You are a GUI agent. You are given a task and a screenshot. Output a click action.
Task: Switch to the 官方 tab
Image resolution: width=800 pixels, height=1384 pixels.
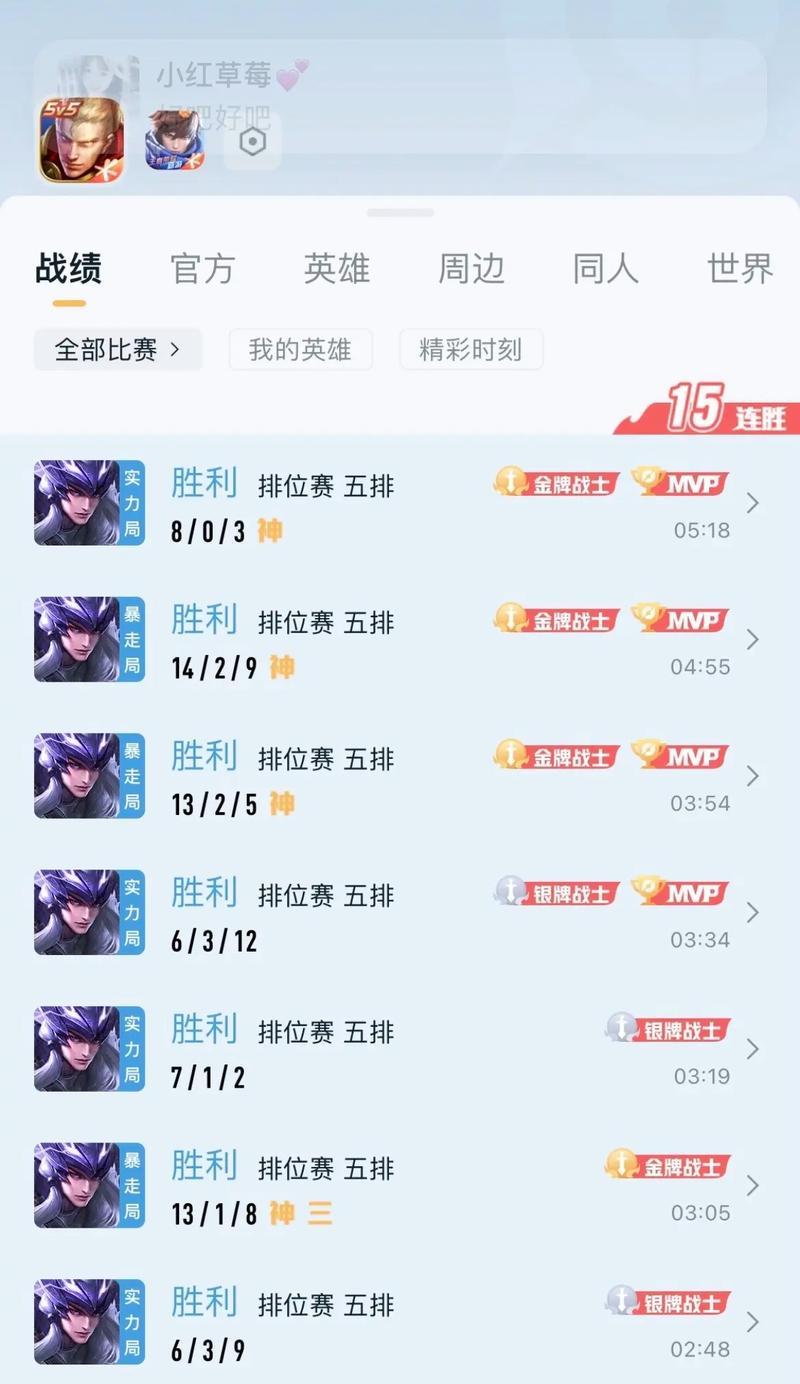point(202,269)
